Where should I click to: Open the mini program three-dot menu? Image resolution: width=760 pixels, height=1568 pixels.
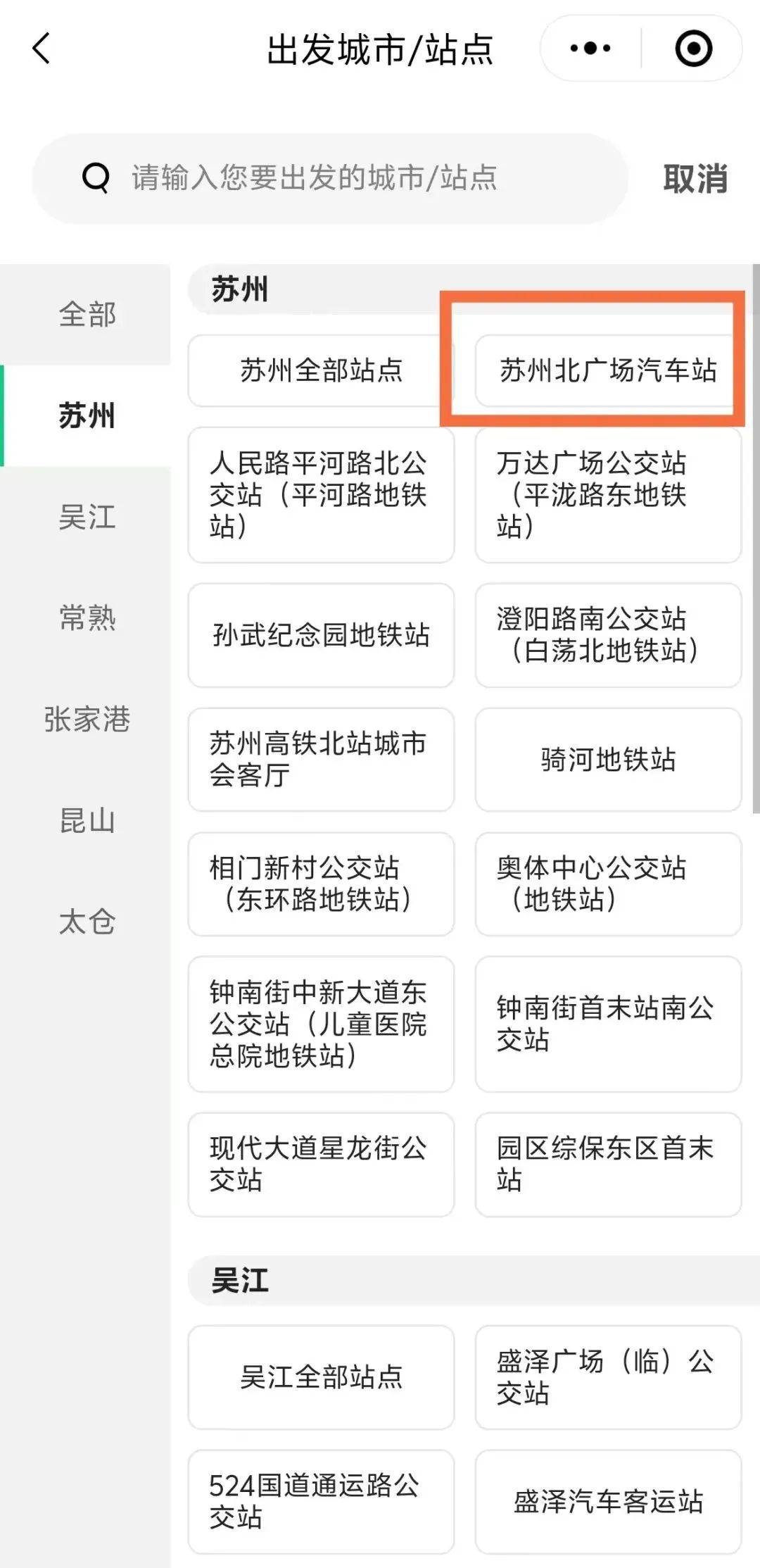590,49
